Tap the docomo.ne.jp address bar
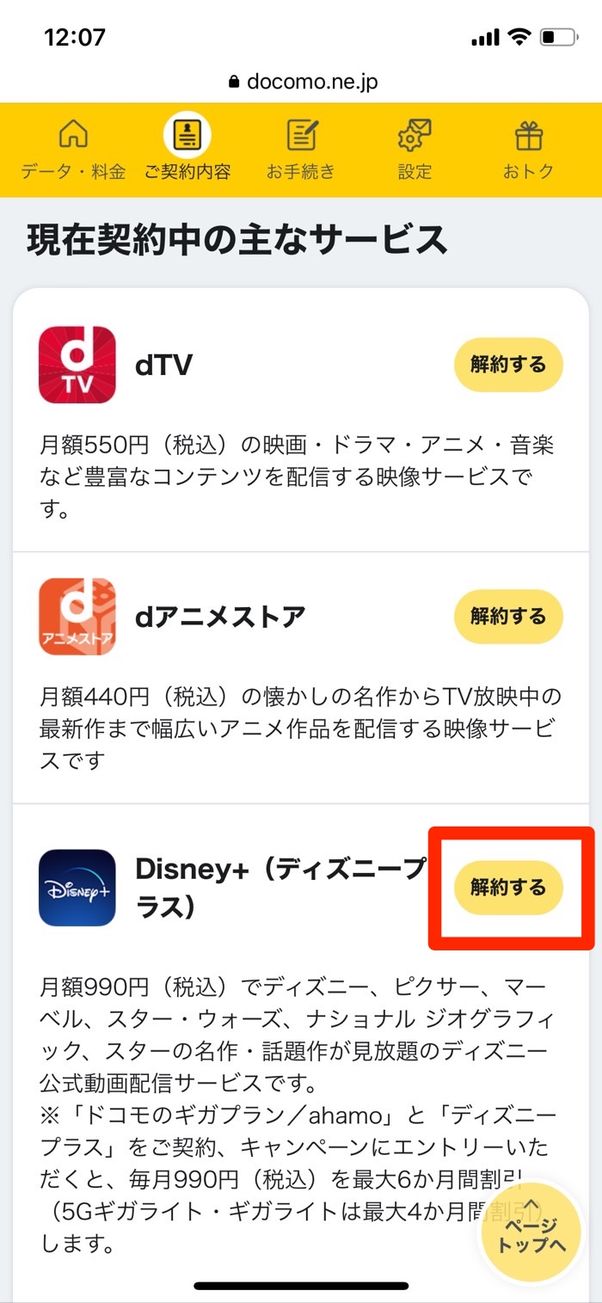Image resolution: width=602 pixels, height=1303 pixels. coord(301,81)
